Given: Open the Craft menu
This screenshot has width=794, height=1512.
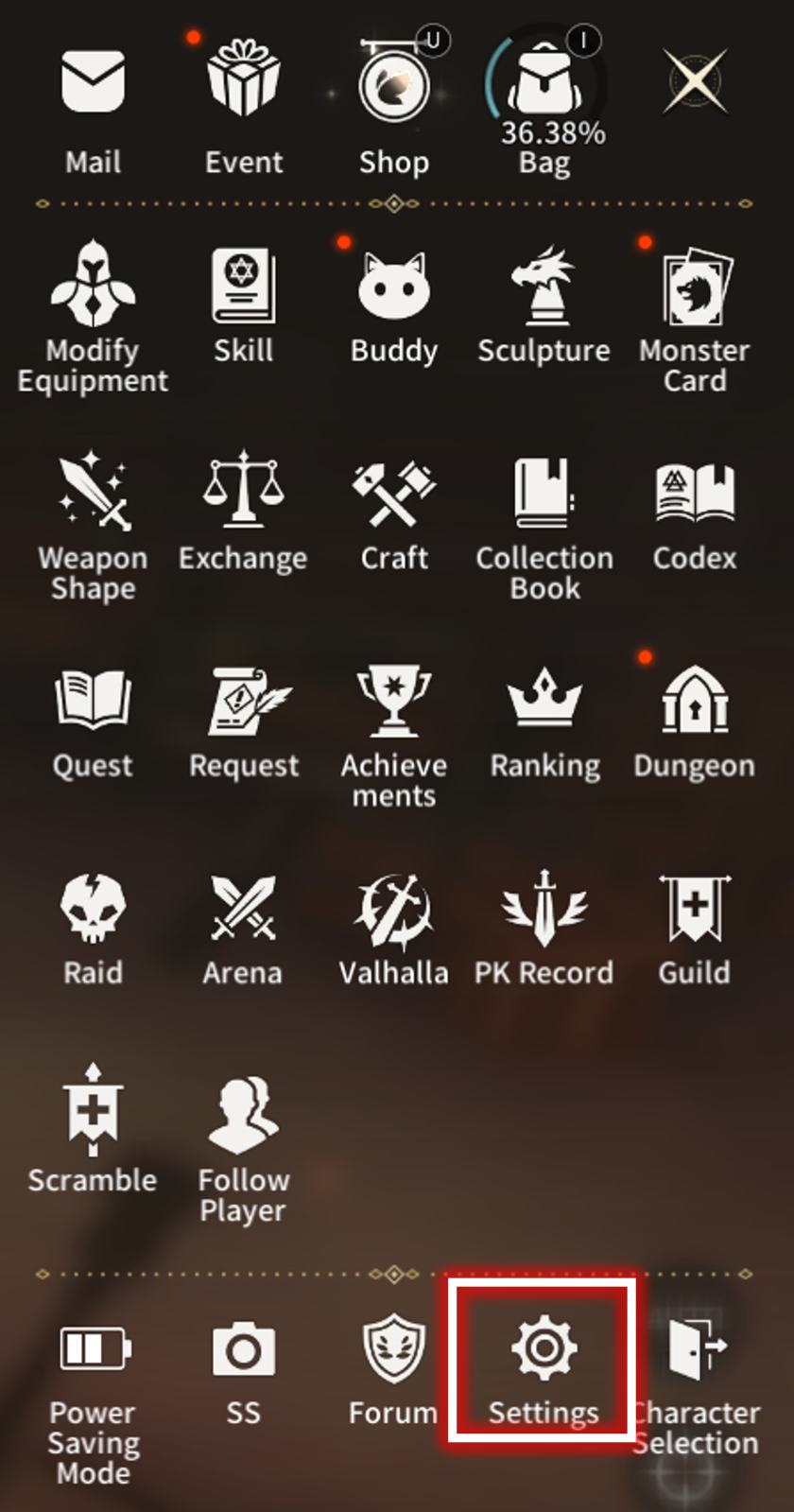Looking at the screenshot, I should click(394, 516).
